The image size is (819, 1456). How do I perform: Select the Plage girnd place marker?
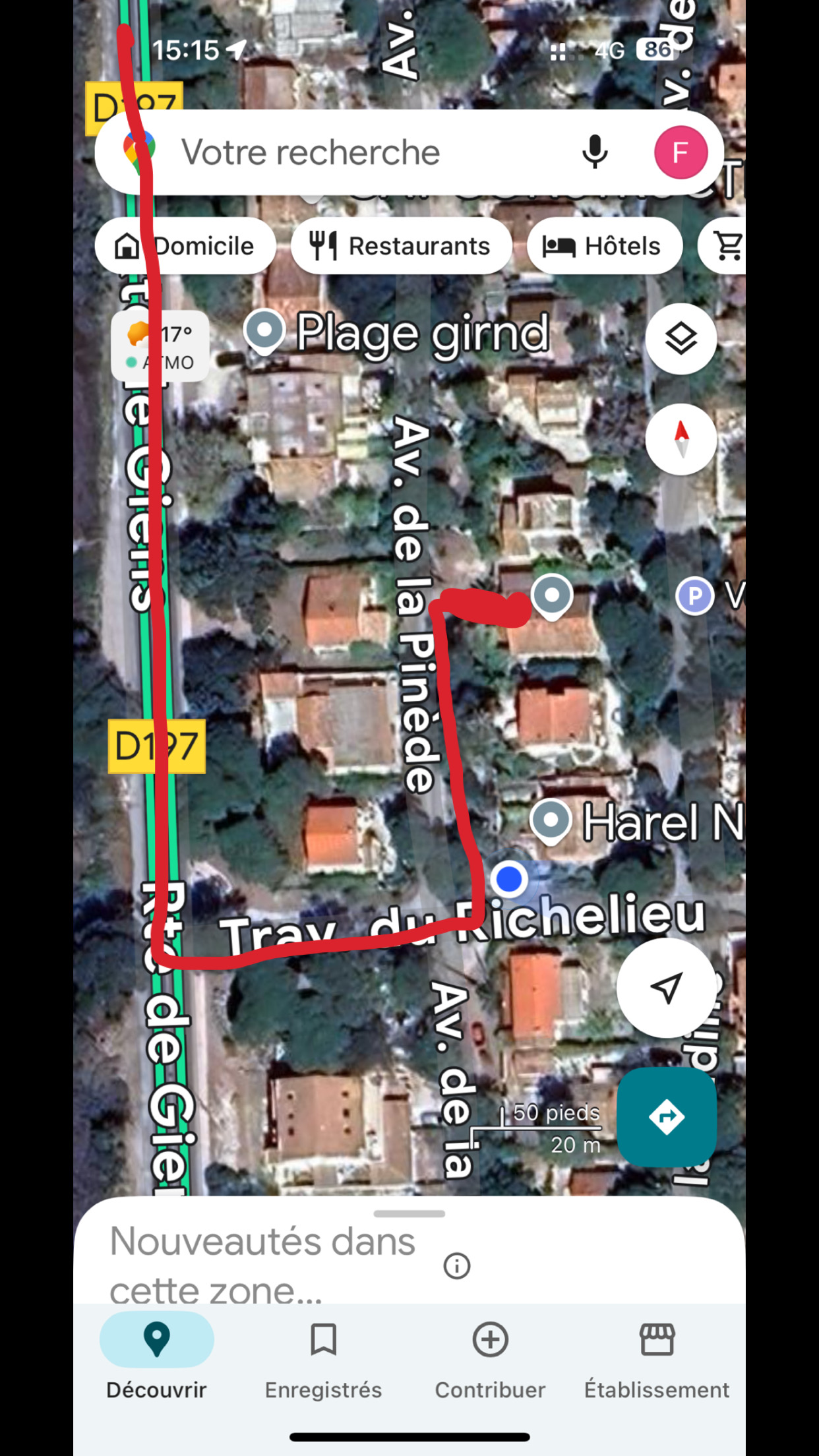(x=264, y=331)
